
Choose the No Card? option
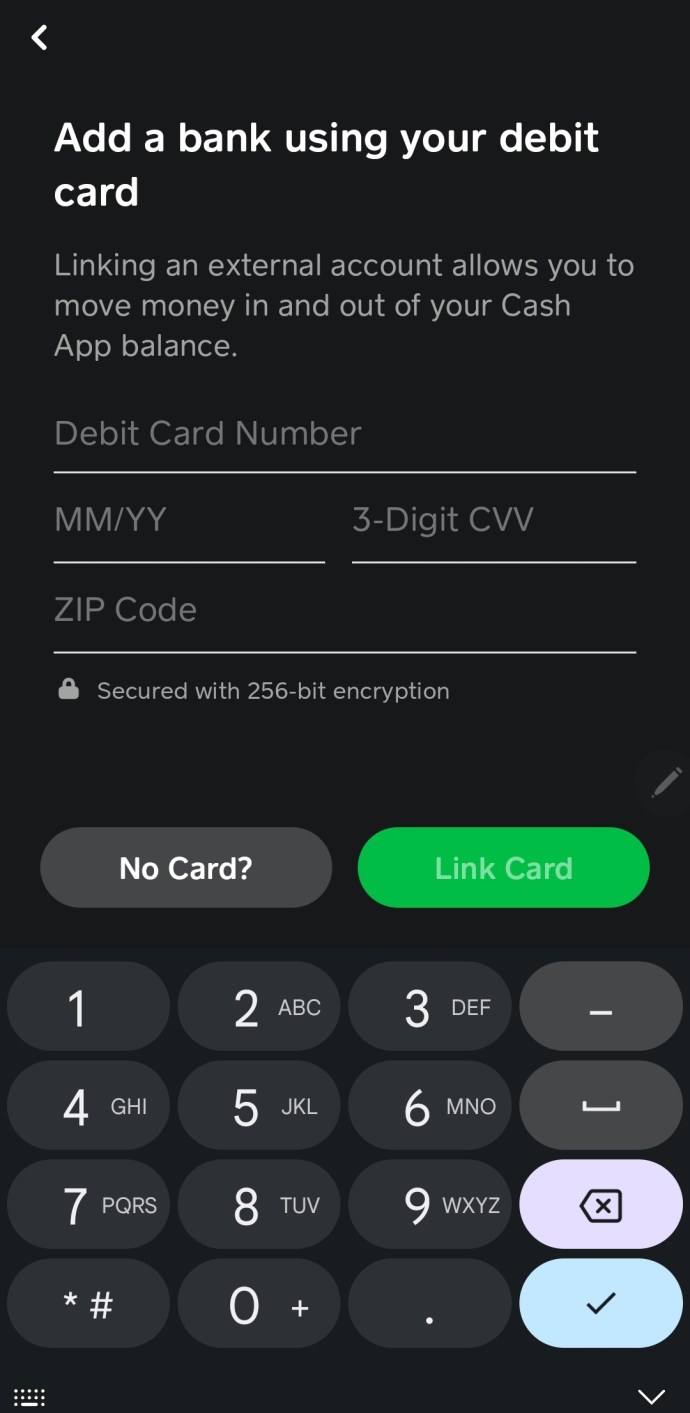tap(186, 867)
